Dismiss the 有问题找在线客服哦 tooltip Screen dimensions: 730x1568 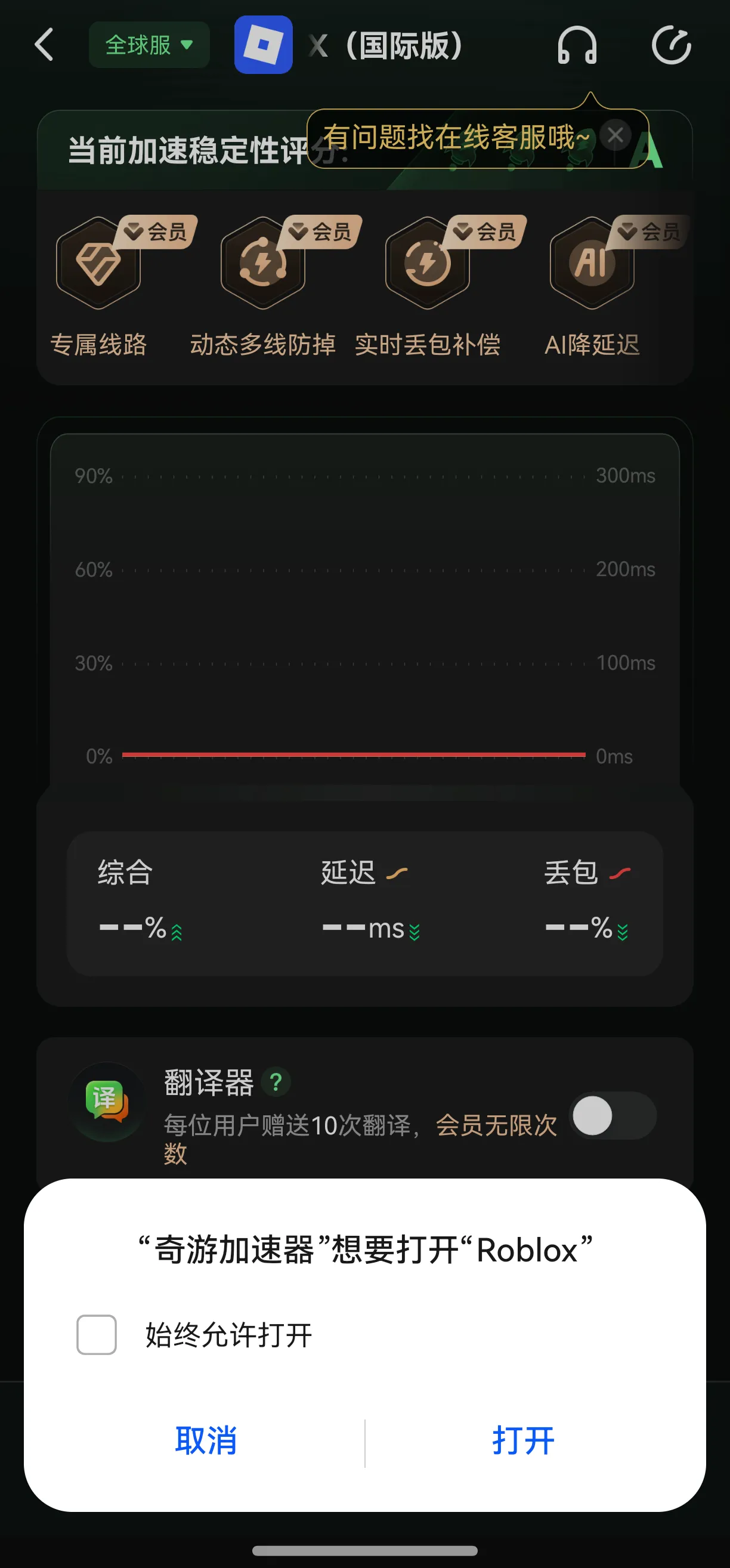615,135
